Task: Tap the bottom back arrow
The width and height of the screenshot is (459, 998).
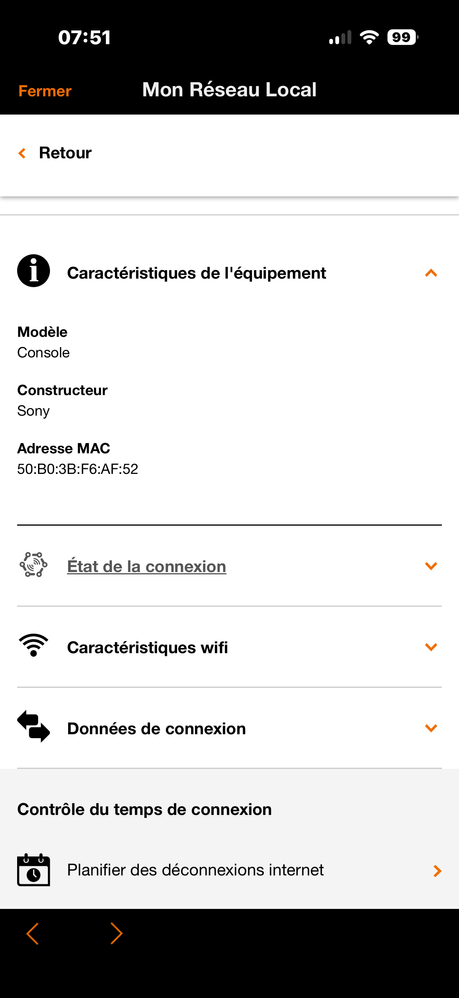Action: coord(32,933)
